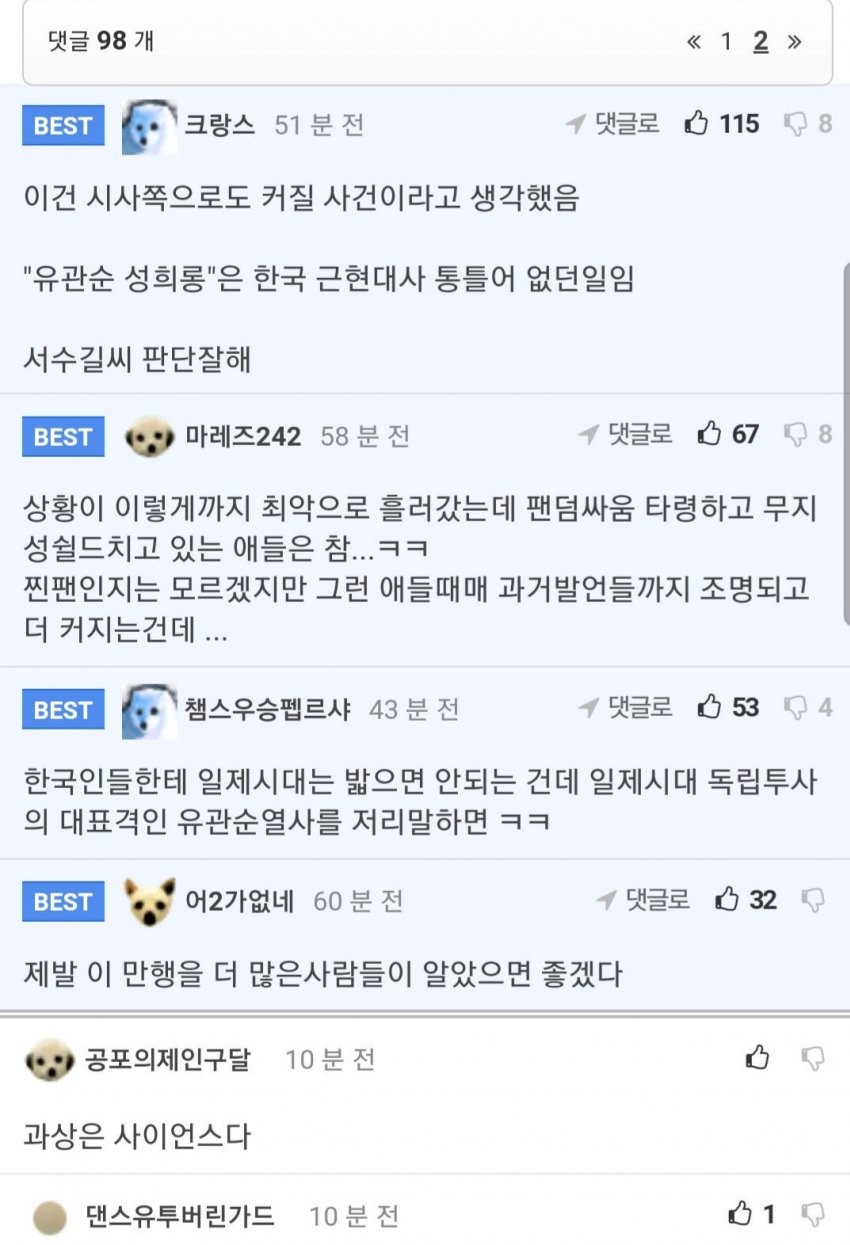The height and width of the screenshot is (1245, 850).
Task: Upvote 어2가없네's comment
Action: 727,900
